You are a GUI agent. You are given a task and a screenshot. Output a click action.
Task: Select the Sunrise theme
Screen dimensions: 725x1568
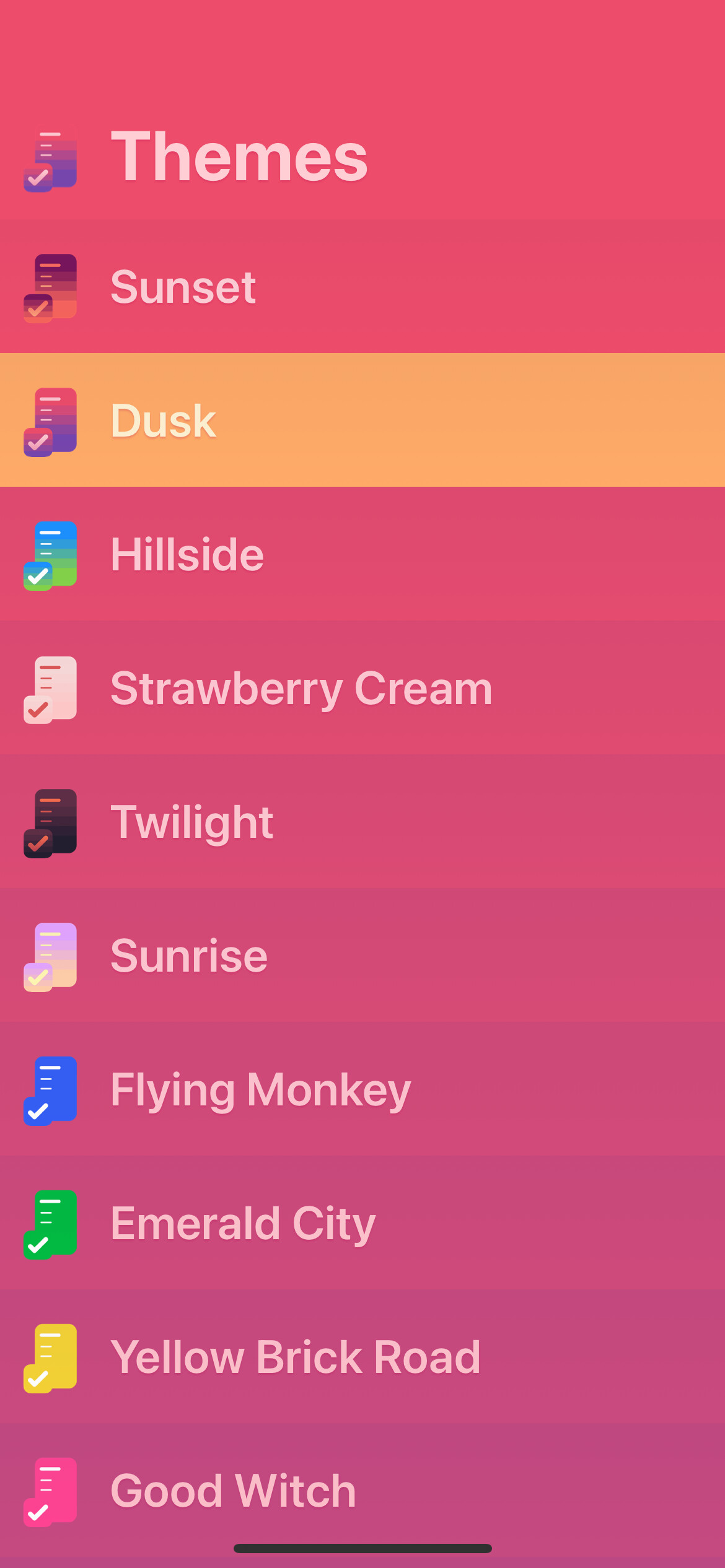[x=362, y=955]
